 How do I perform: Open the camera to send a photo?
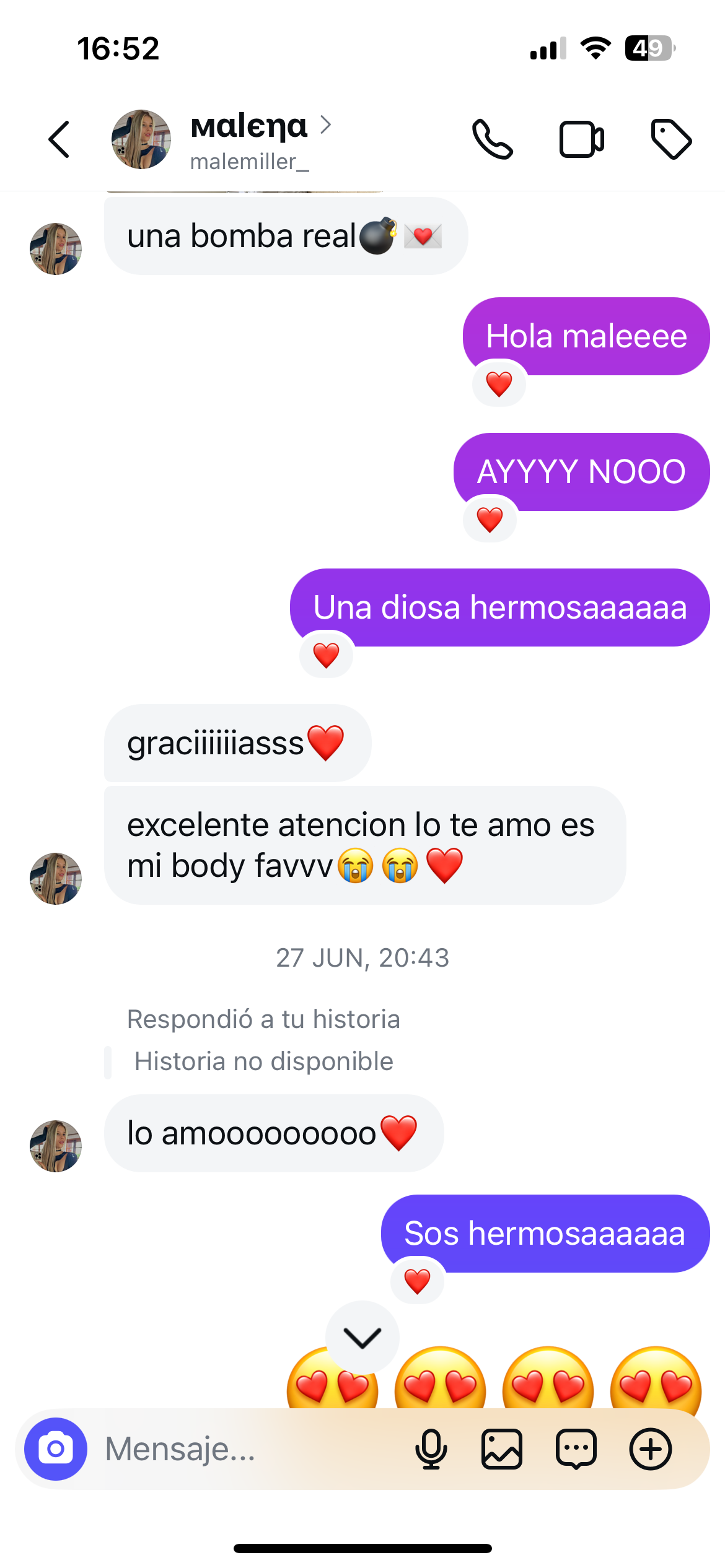point(55,1450)
